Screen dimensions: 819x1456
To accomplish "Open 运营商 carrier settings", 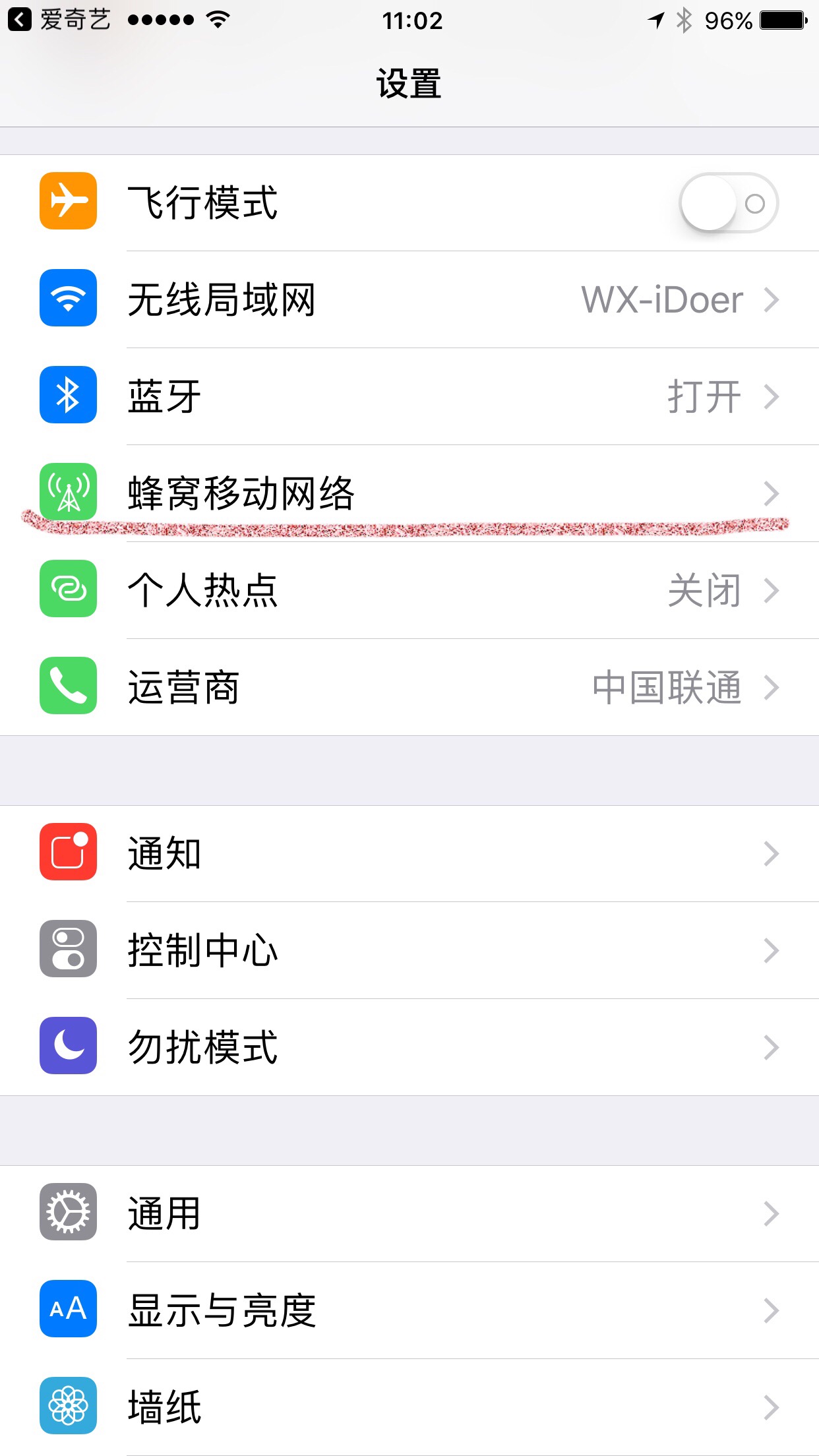I will pyautogui.click(x=409, y=687).
